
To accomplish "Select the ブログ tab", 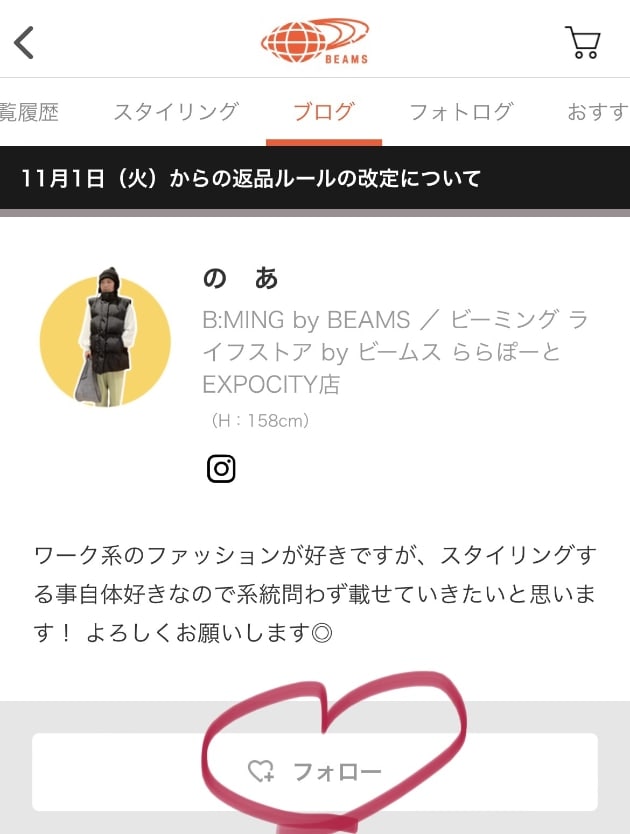I will coord(323,112).
